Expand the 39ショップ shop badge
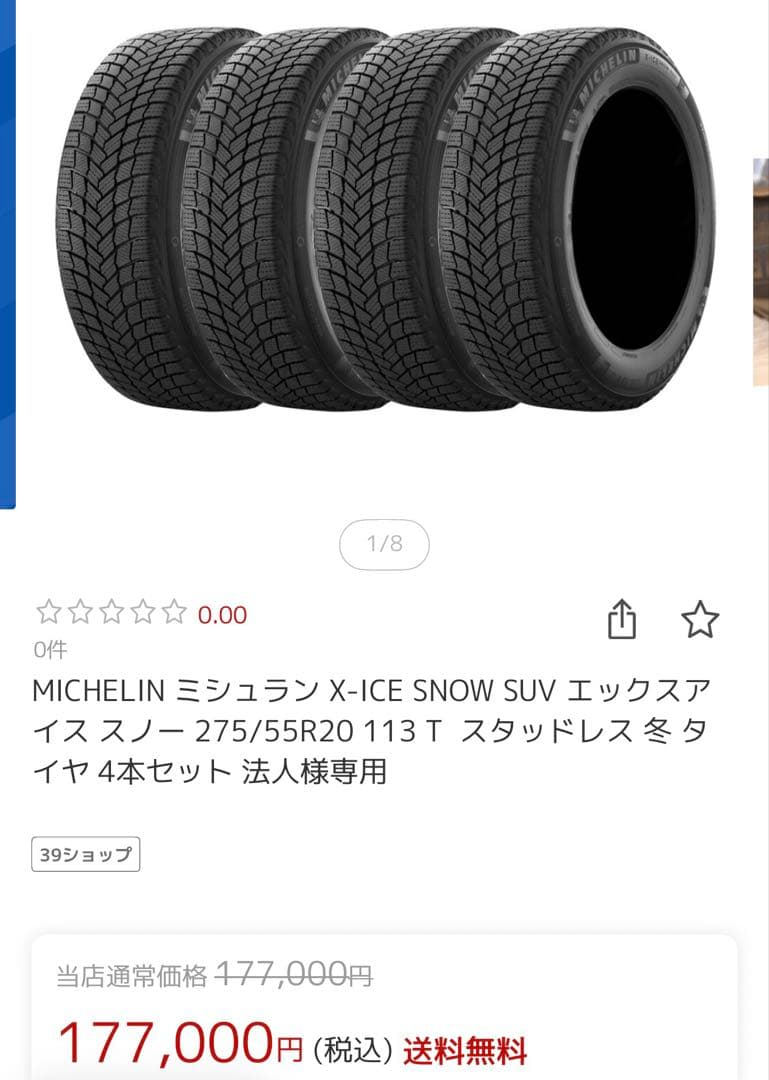769x1080 pixels. pyautogui.click(x=87, y=855)
